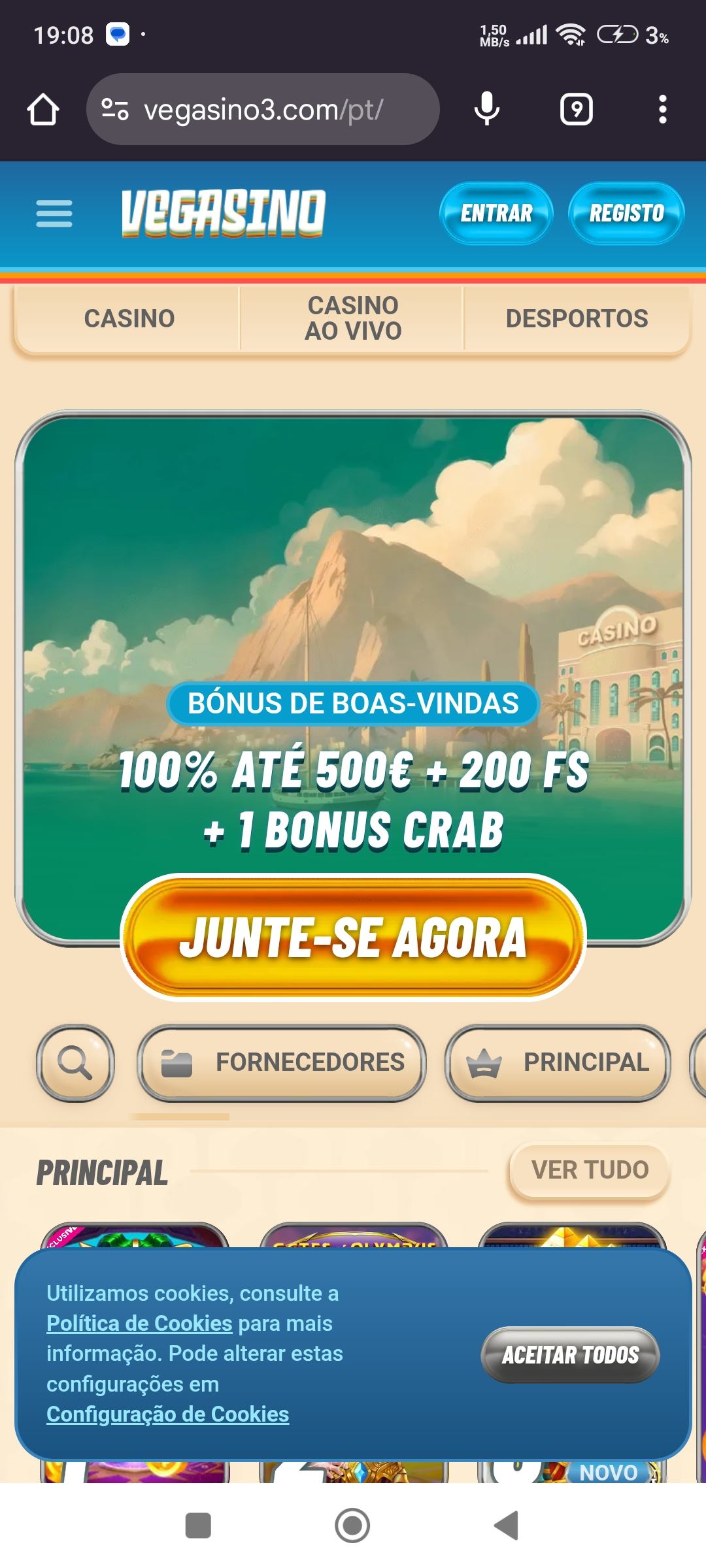Tap JUNTE-SE AGORA button
The height and width of the screenshot is (1568, 706).
click(353, 938)
